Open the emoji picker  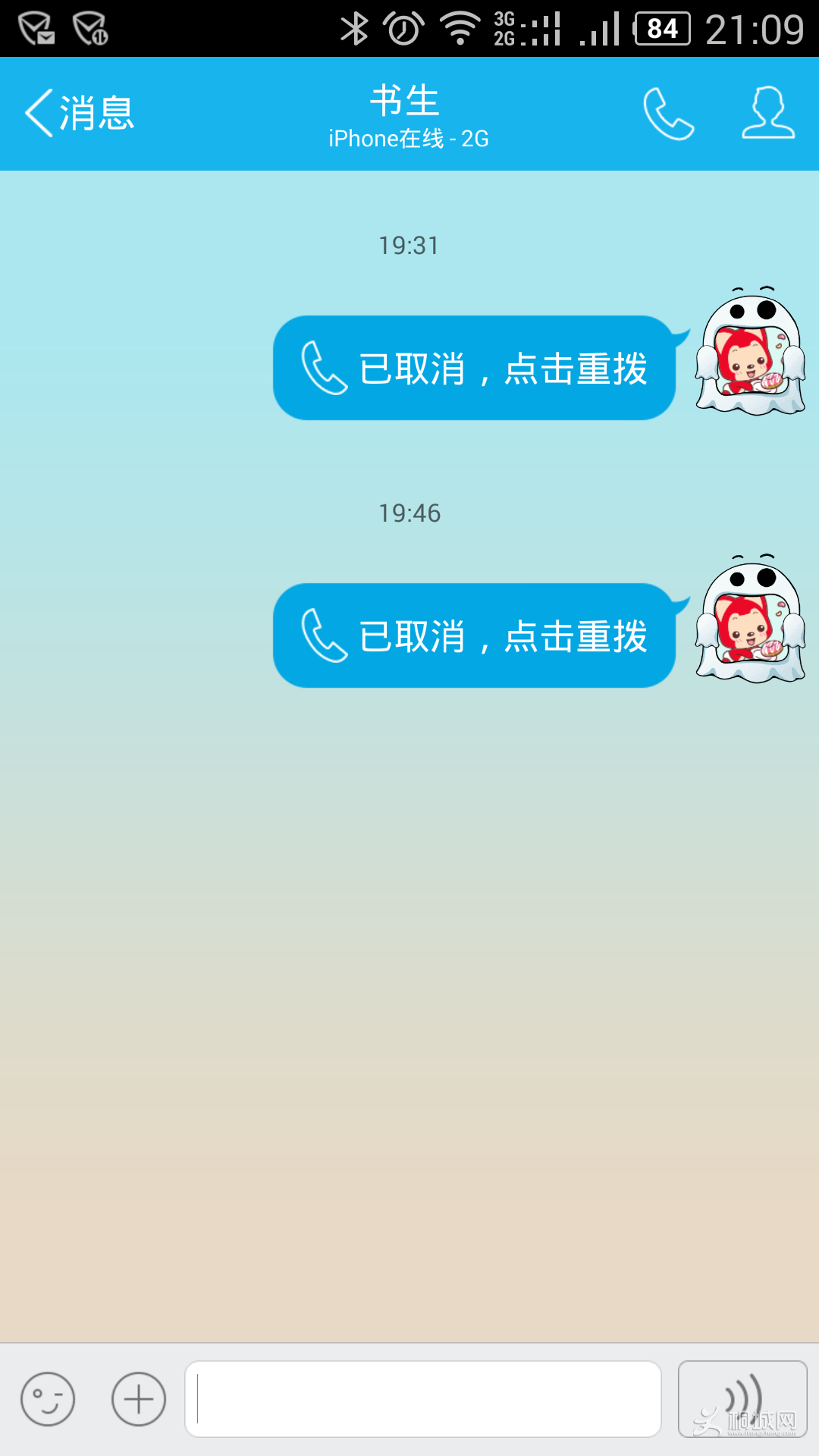click(x=48, y=1399)
